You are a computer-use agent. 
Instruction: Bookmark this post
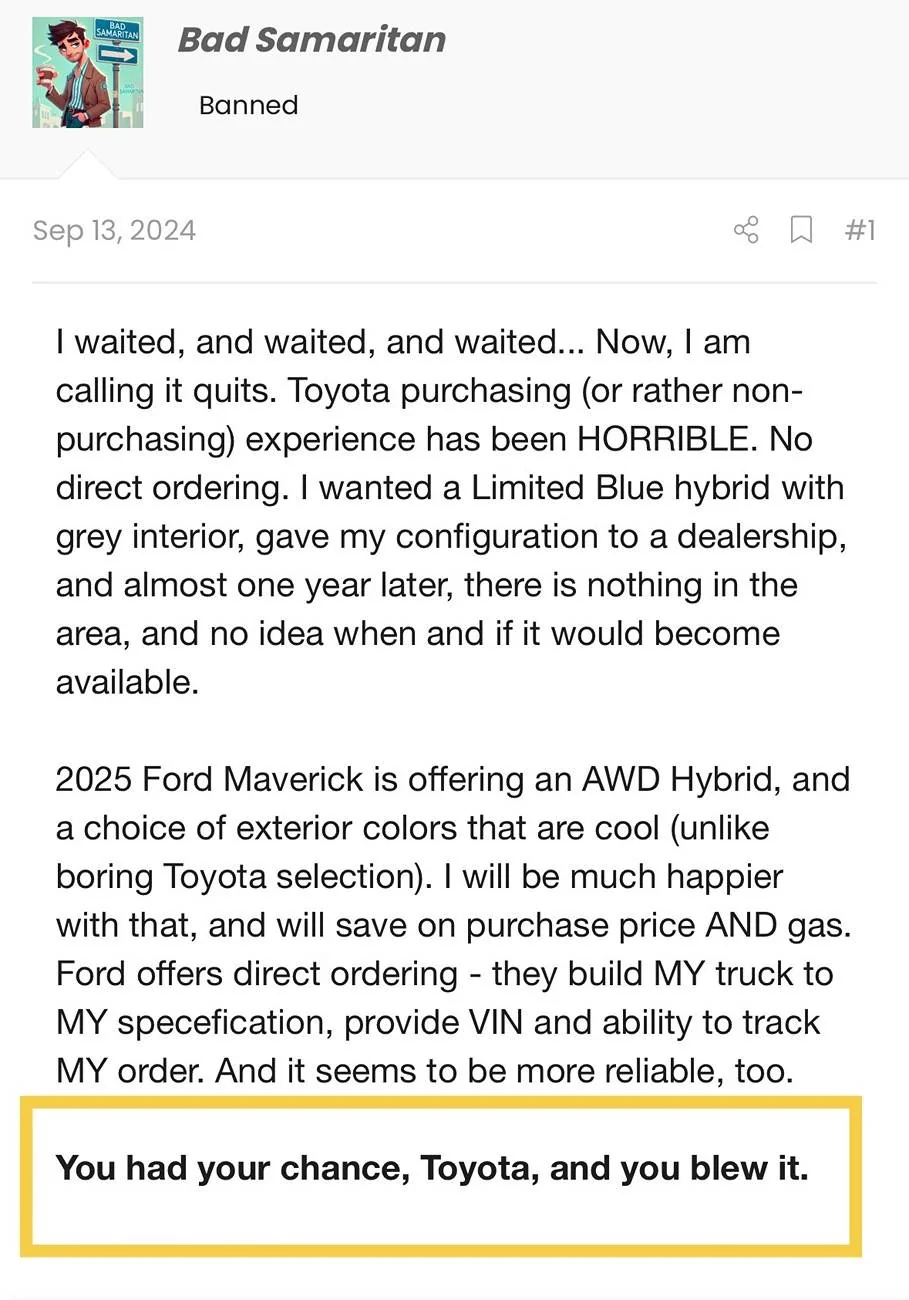[x=801, y=230]
